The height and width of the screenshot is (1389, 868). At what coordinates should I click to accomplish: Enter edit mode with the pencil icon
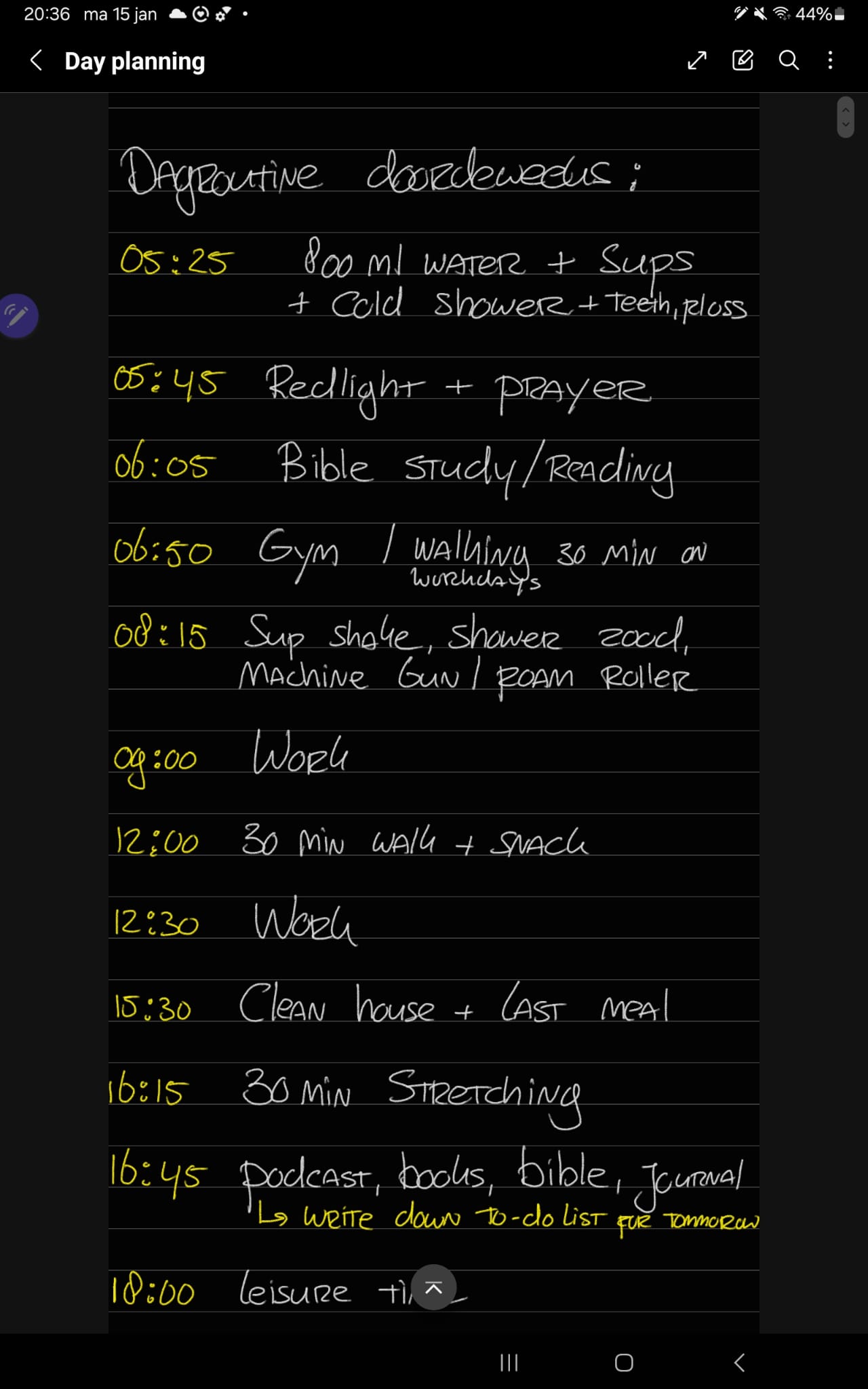click(743, 60)
